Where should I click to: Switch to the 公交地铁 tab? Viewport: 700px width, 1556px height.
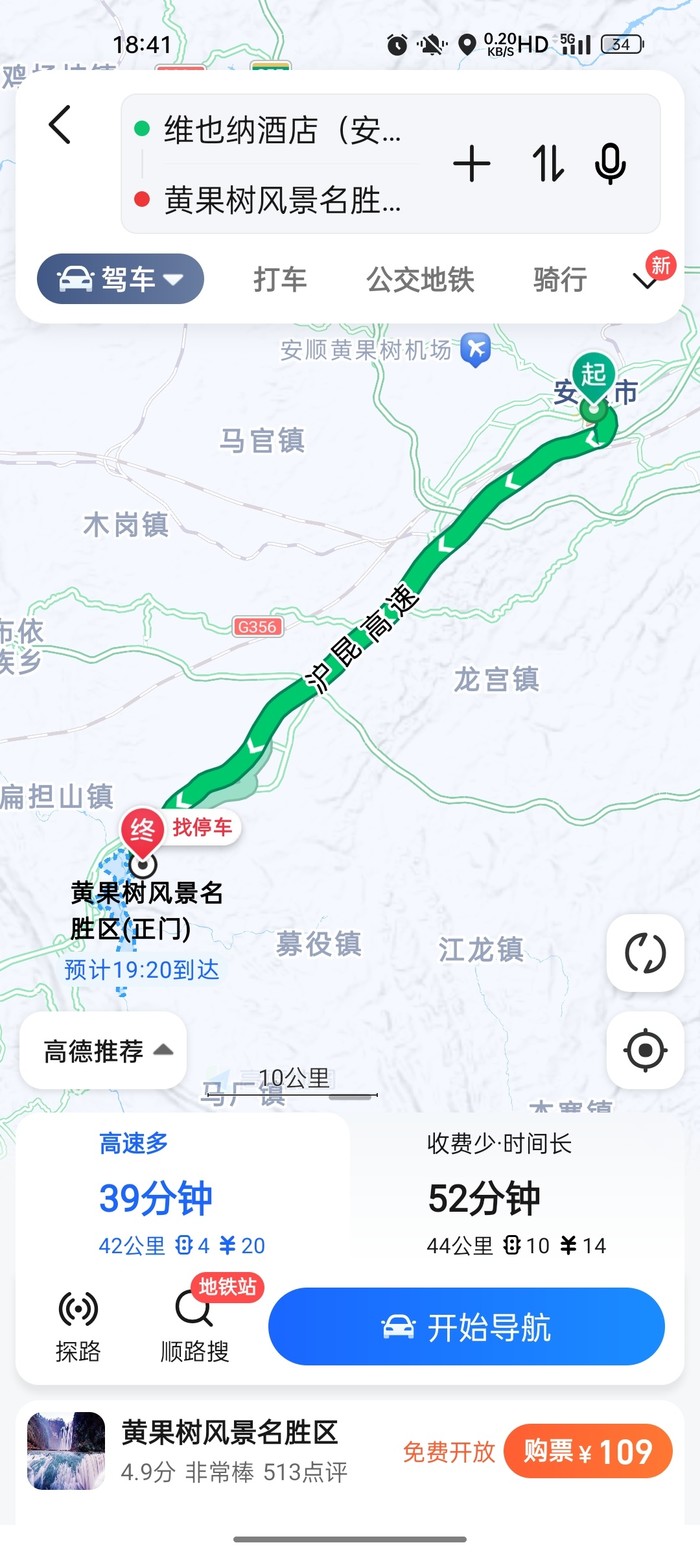pyautogui.click(x=420, y=279)
